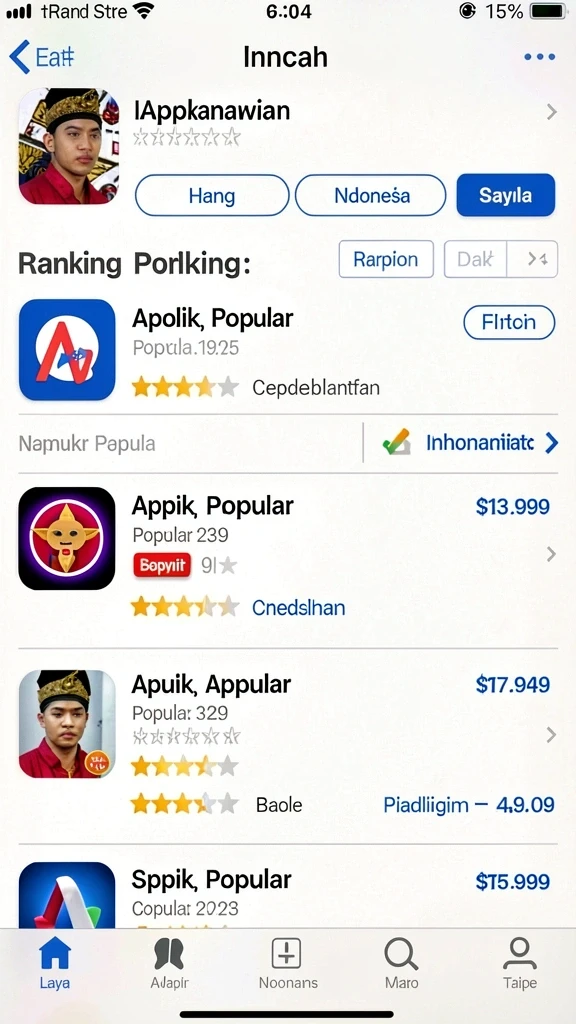Choose the Rarpion filter
This screenshot has width=576, height=1024.
pyautogui.click(x=386, y=259)
